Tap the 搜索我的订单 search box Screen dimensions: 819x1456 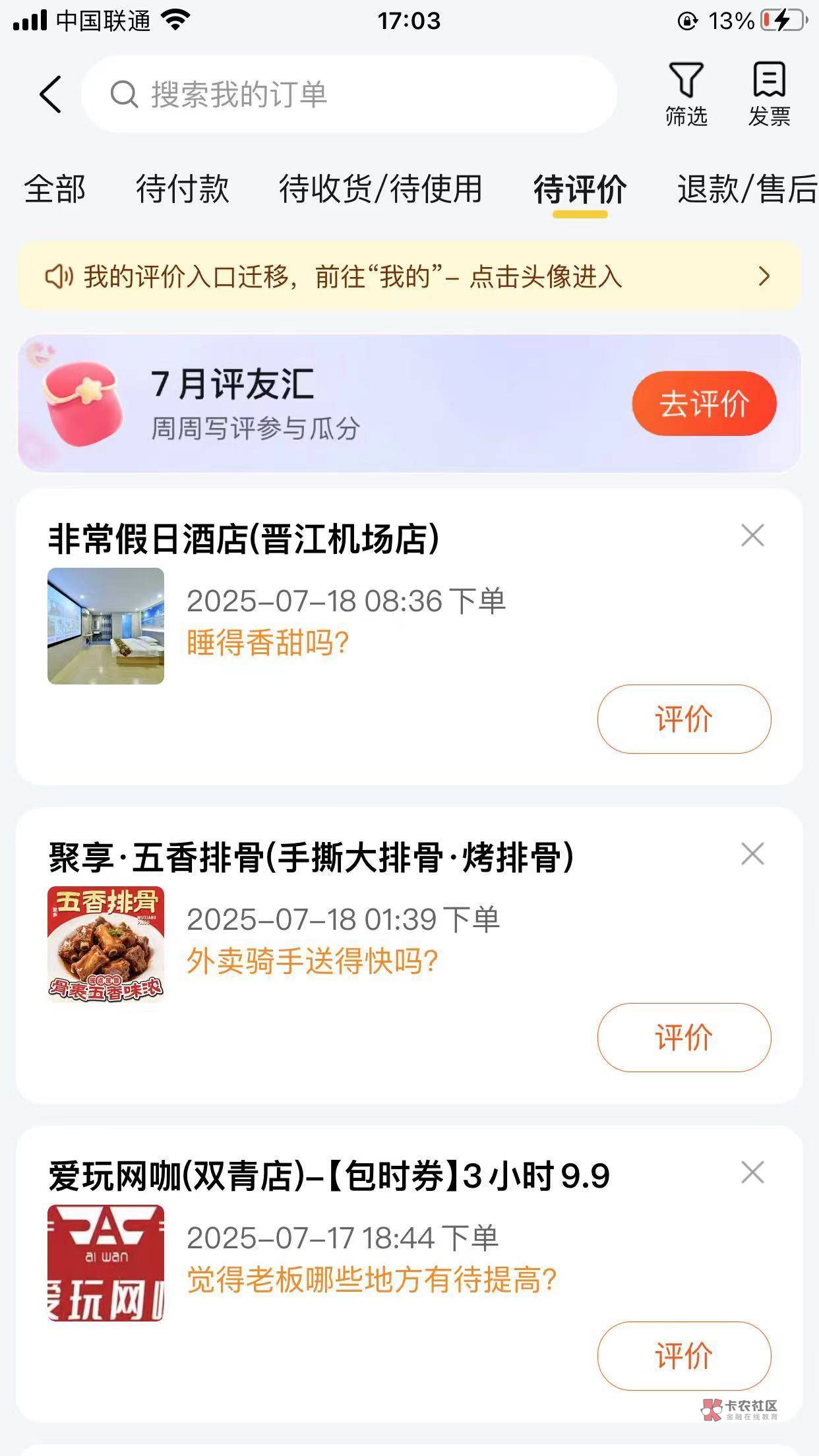click(x=349, y=94)
